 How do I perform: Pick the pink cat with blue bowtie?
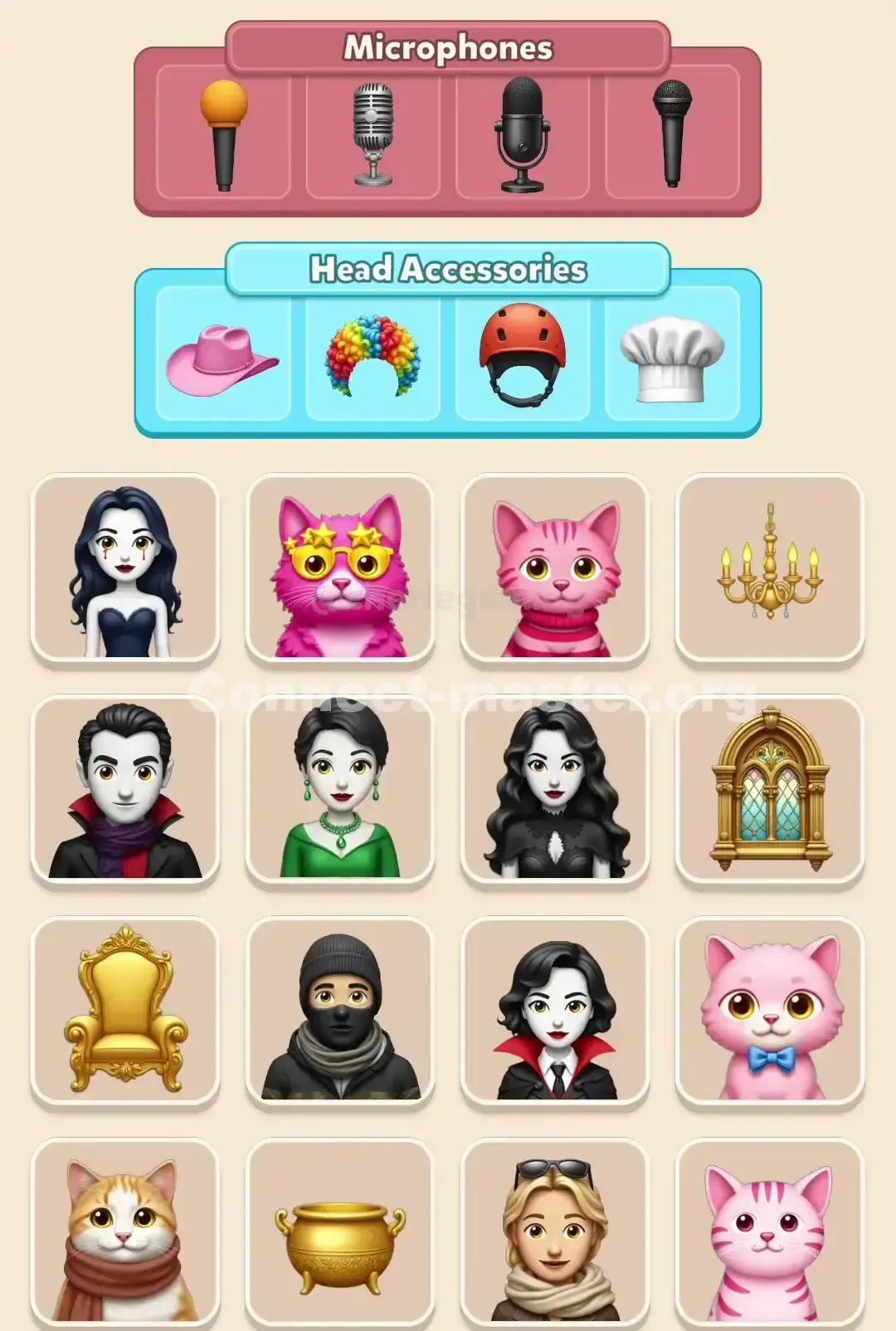[770, 1012]
